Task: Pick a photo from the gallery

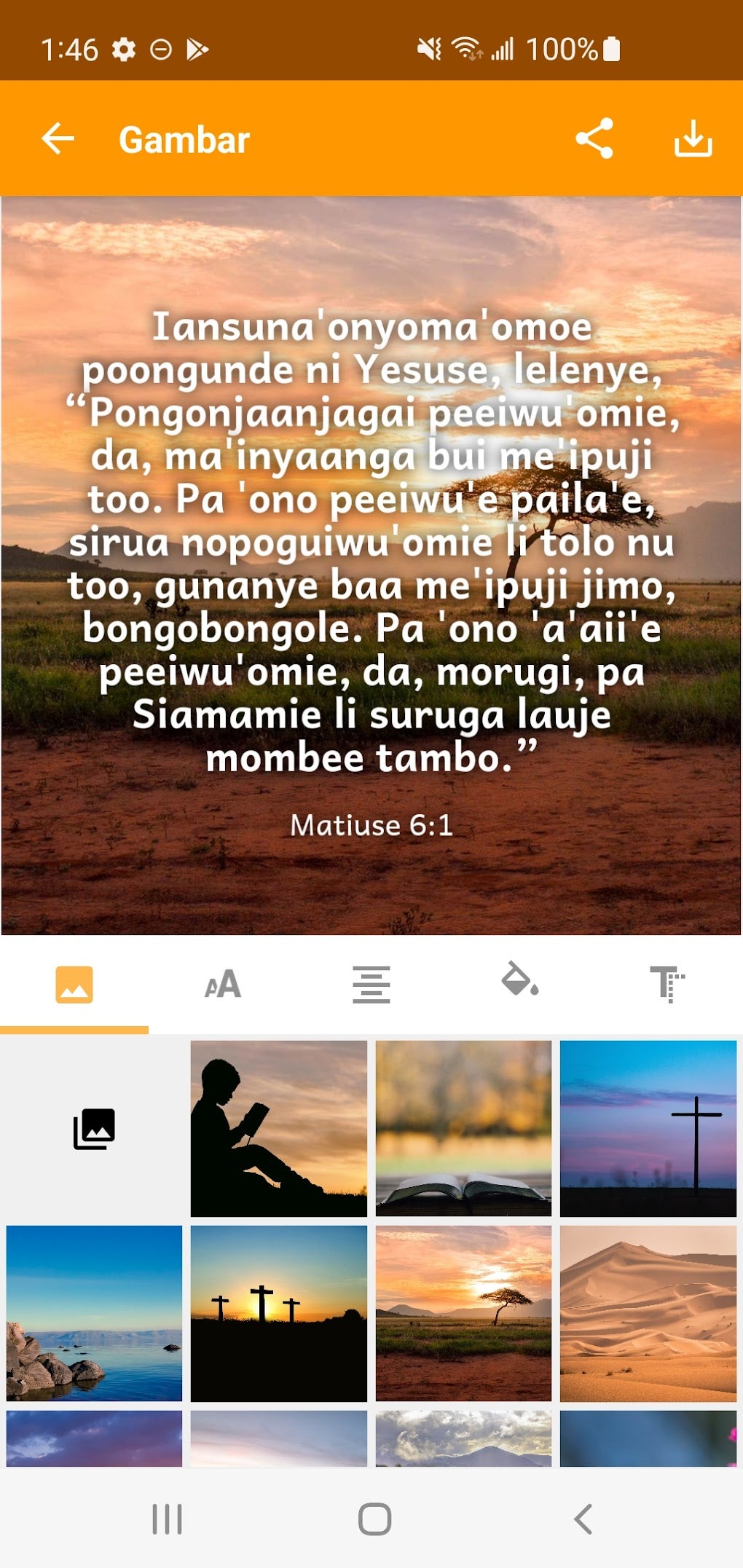Action: [94, 1128]
